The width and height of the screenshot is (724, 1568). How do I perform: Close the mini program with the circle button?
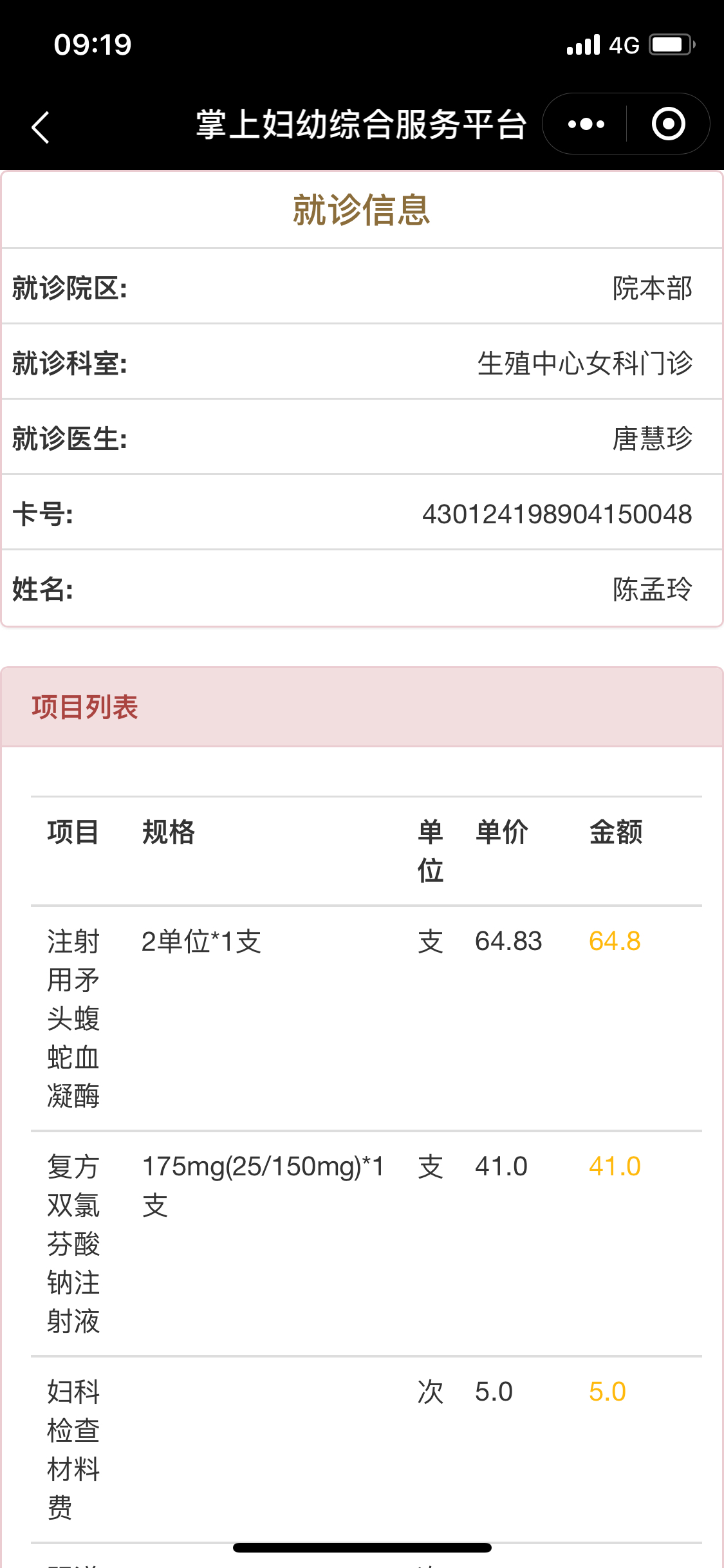click(668, 124)
